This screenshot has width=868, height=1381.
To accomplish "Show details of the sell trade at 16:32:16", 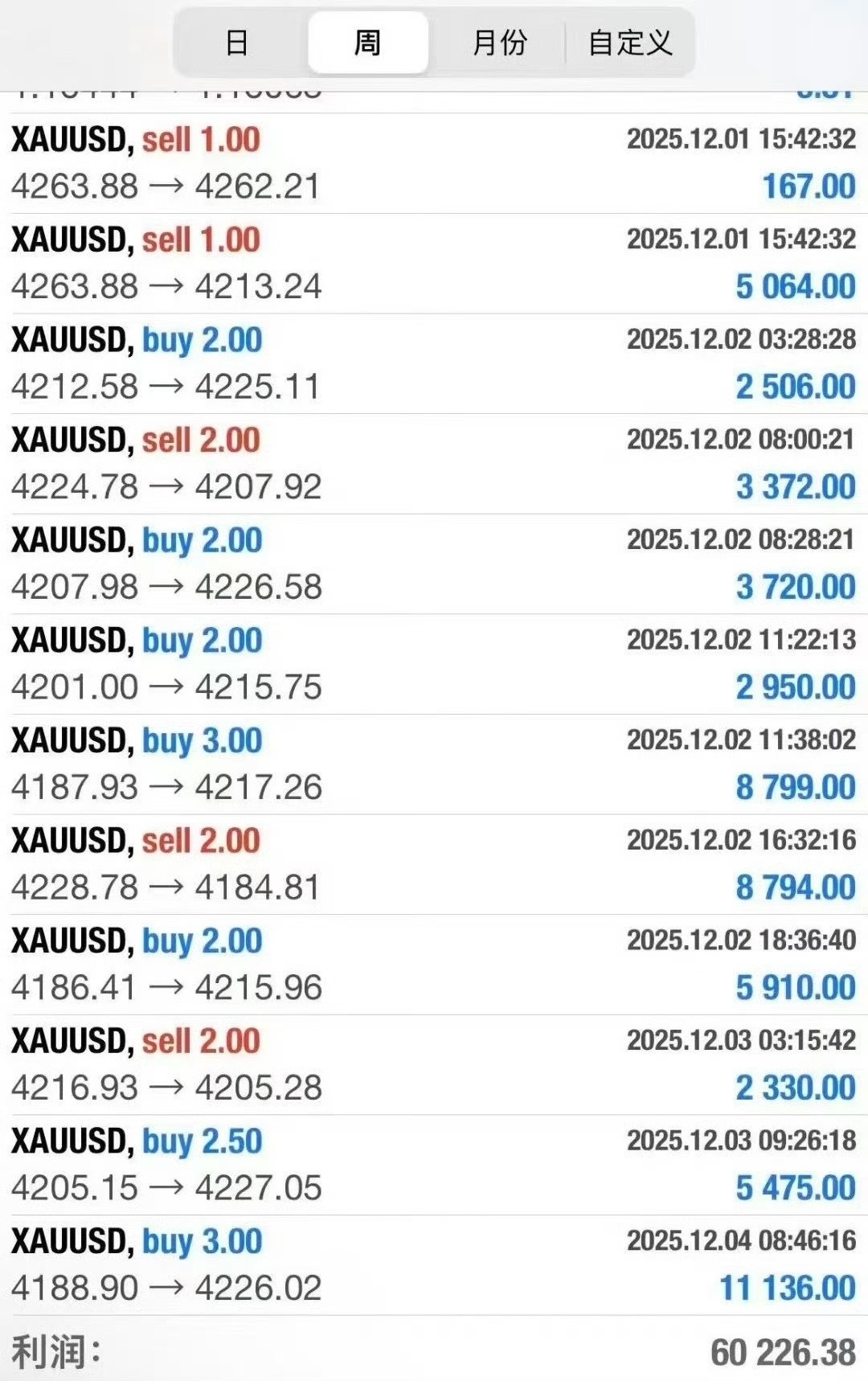I will (x=434, y=864).
